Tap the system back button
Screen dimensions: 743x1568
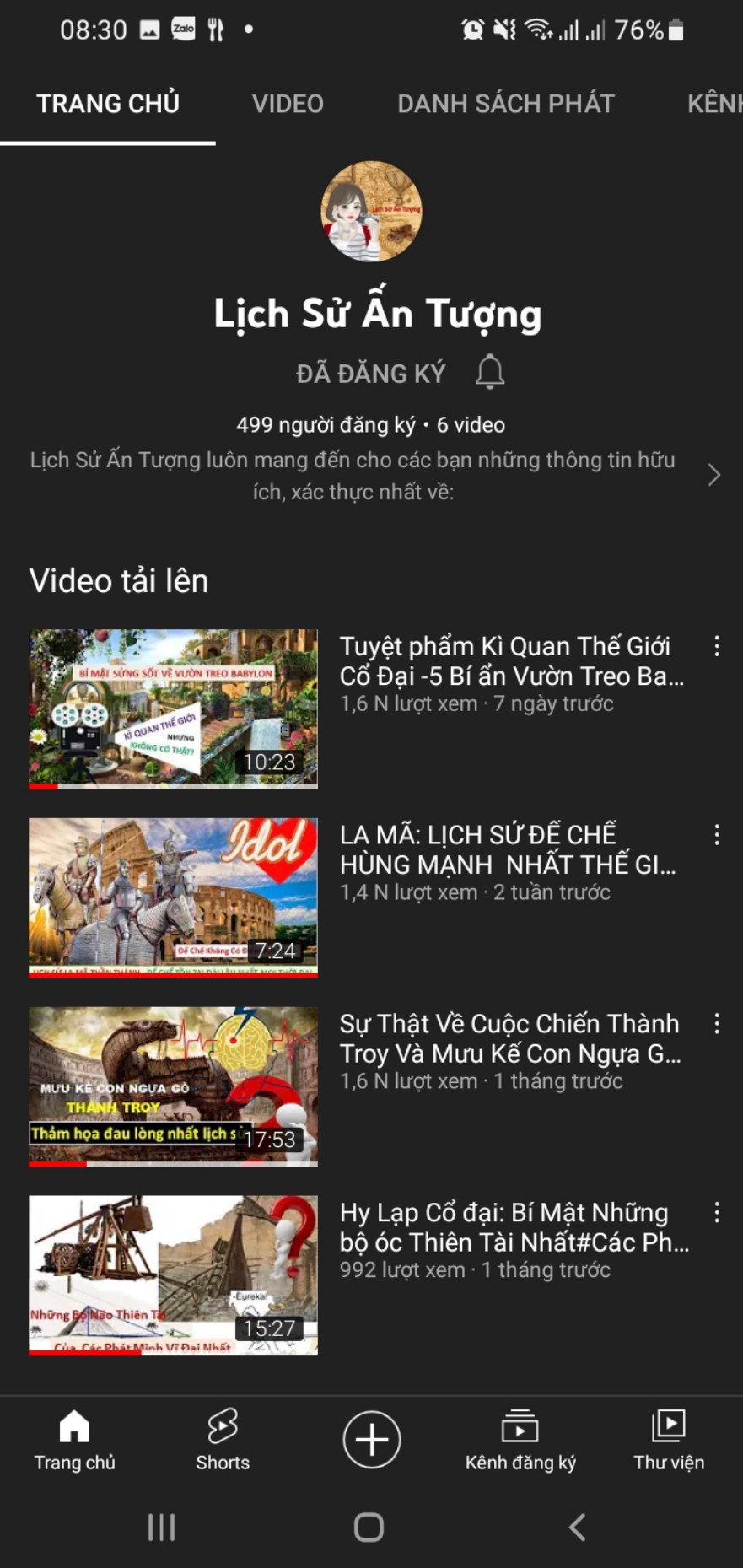pyautogui.click(x=578, y=1527)
